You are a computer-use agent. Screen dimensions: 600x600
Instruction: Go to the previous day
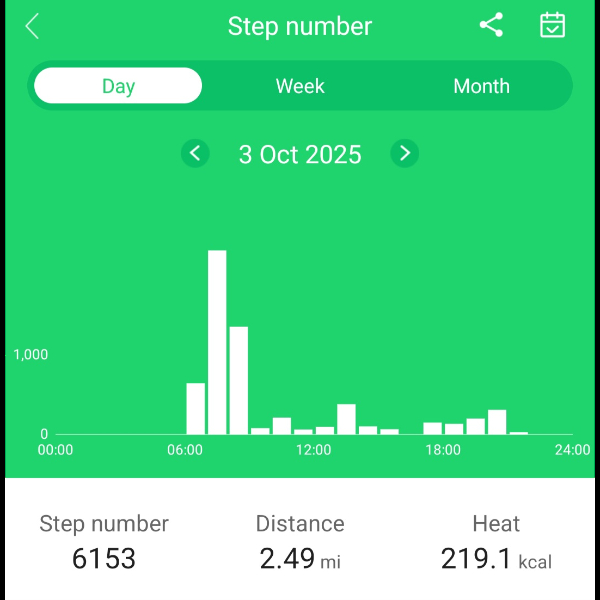[x=195, y=154]
